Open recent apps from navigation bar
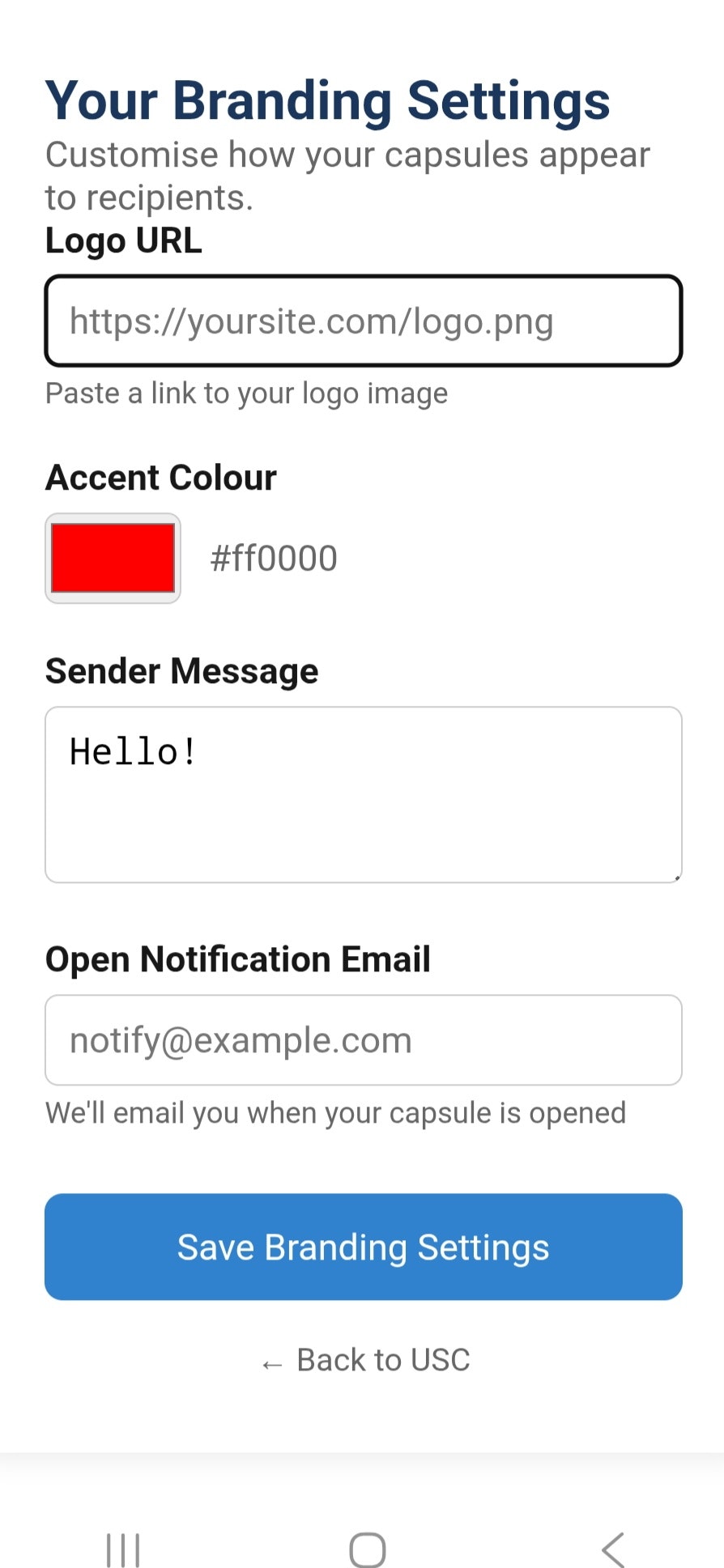724x1568 pixels. pos(123,1549)
